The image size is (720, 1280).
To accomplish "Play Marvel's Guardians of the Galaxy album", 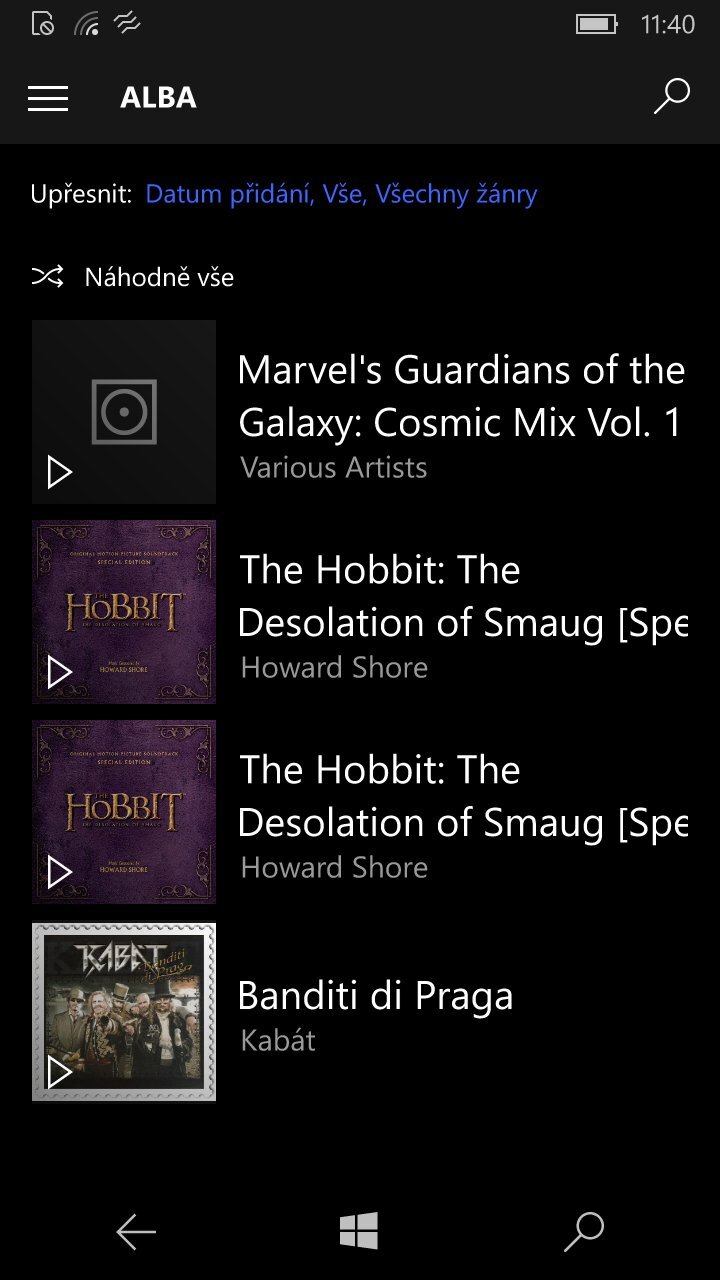I will [x=60, y=472].
